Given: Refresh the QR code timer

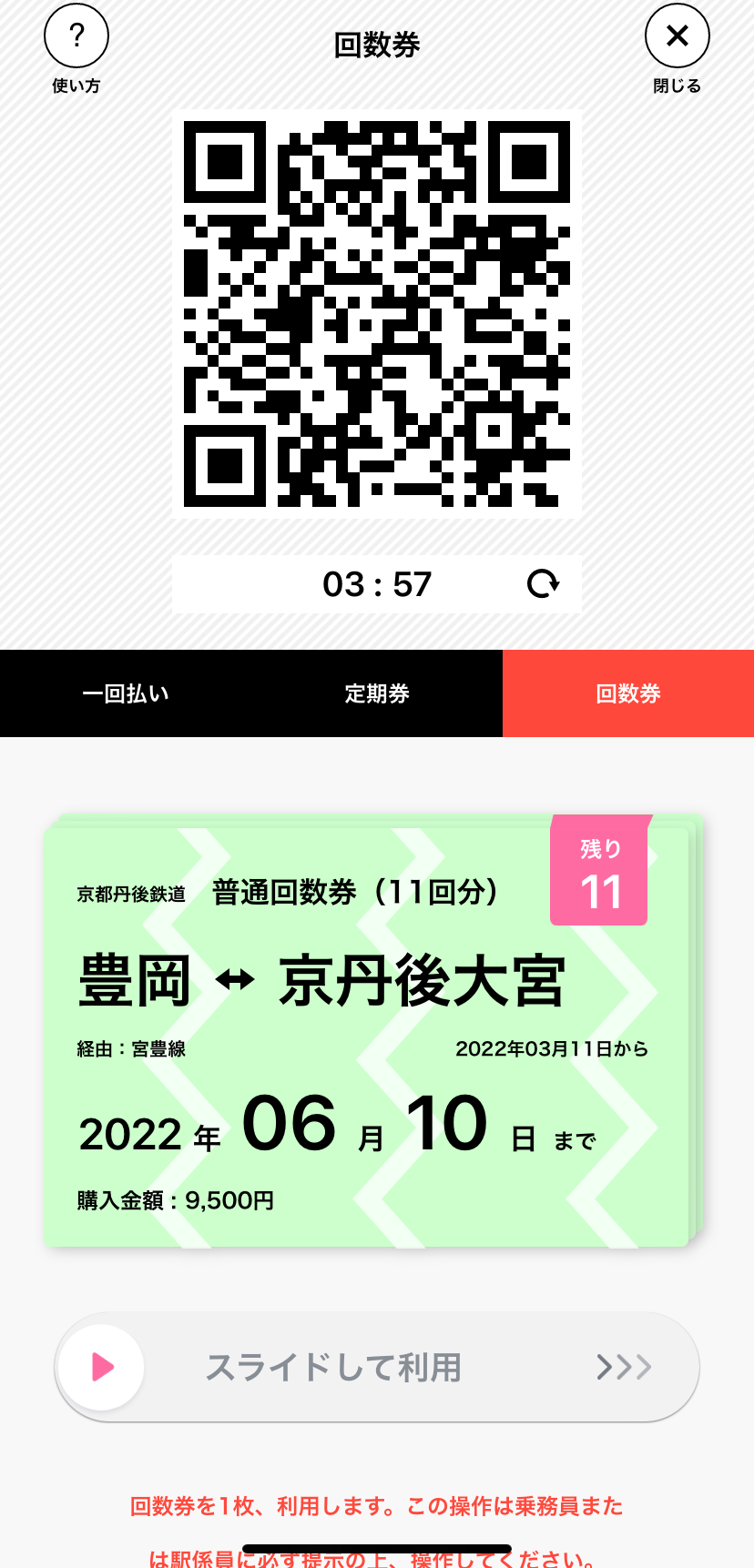Looking at the screenshot, I should point(543,583).
